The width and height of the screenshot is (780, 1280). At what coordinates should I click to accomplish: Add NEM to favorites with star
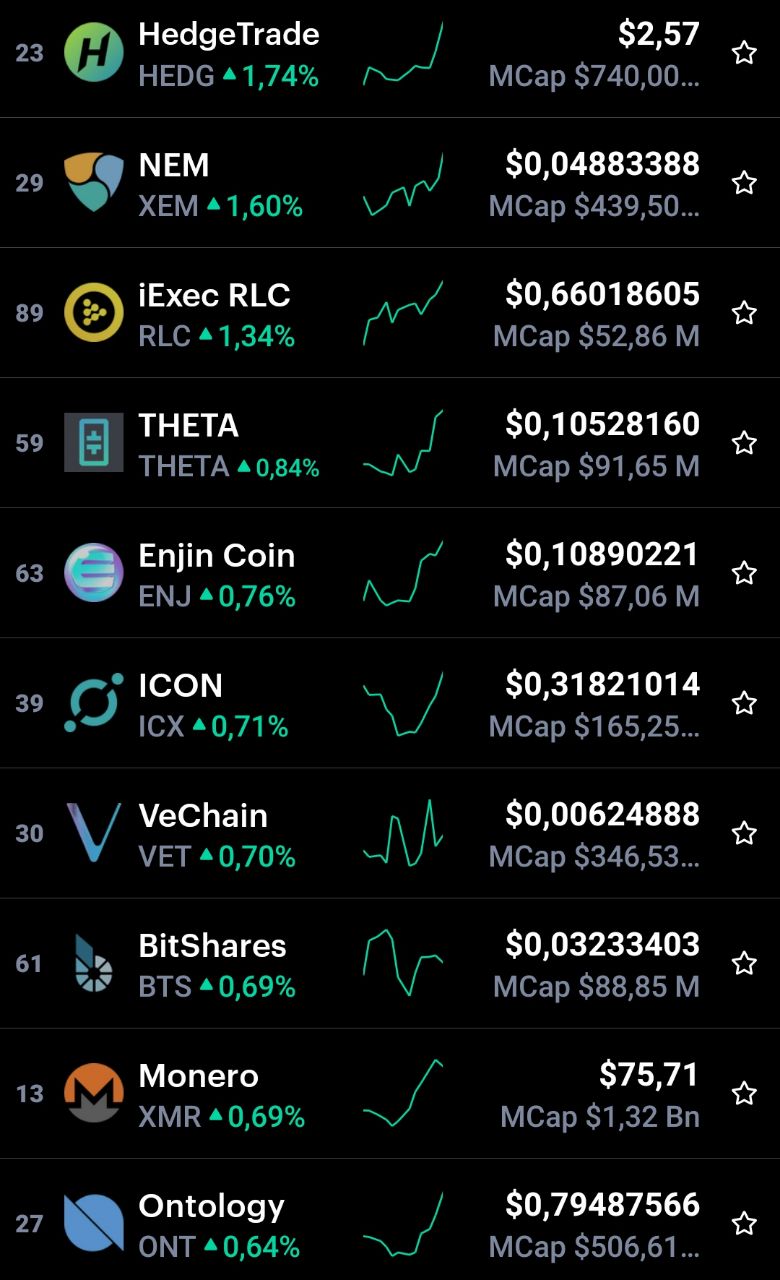point(744,183)
